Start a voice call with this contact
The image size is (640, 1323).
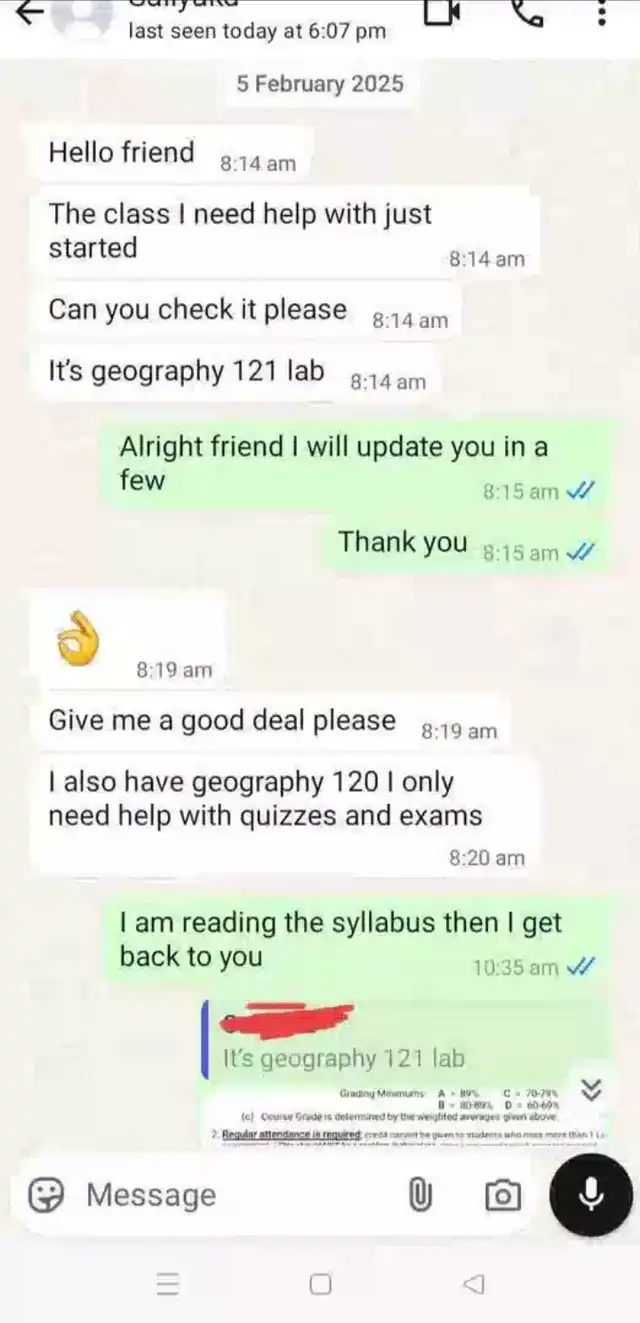525,12
